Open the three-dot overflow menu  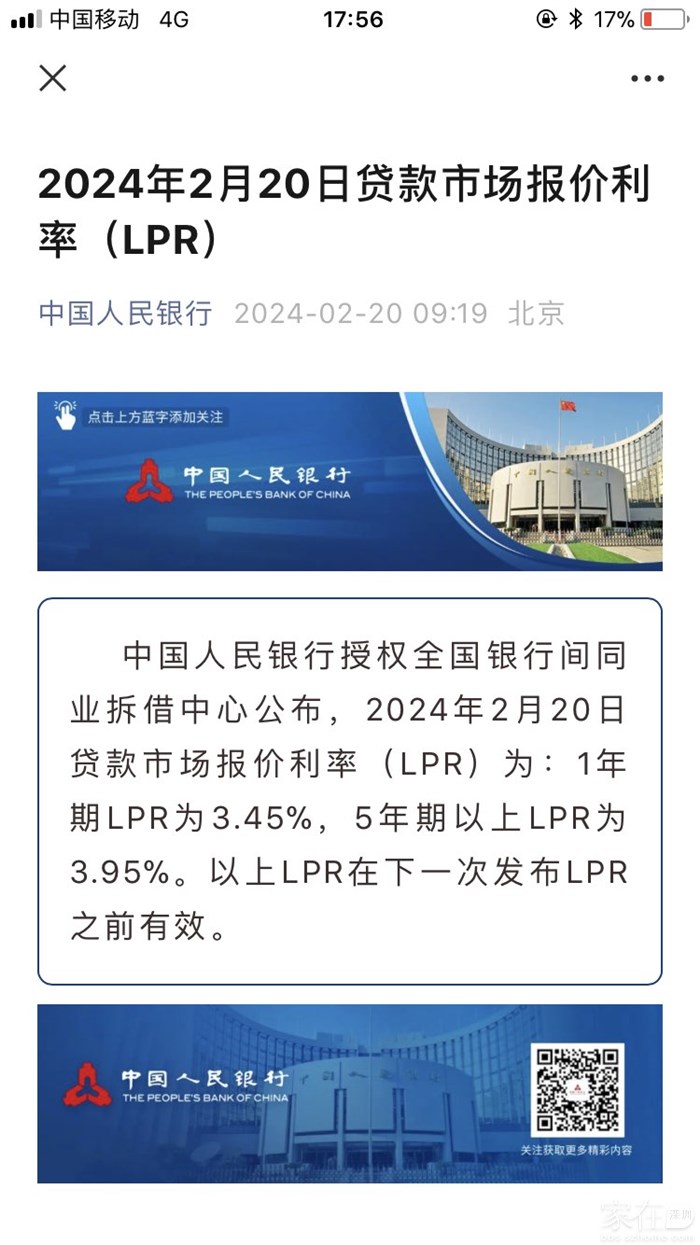point(647,79)
